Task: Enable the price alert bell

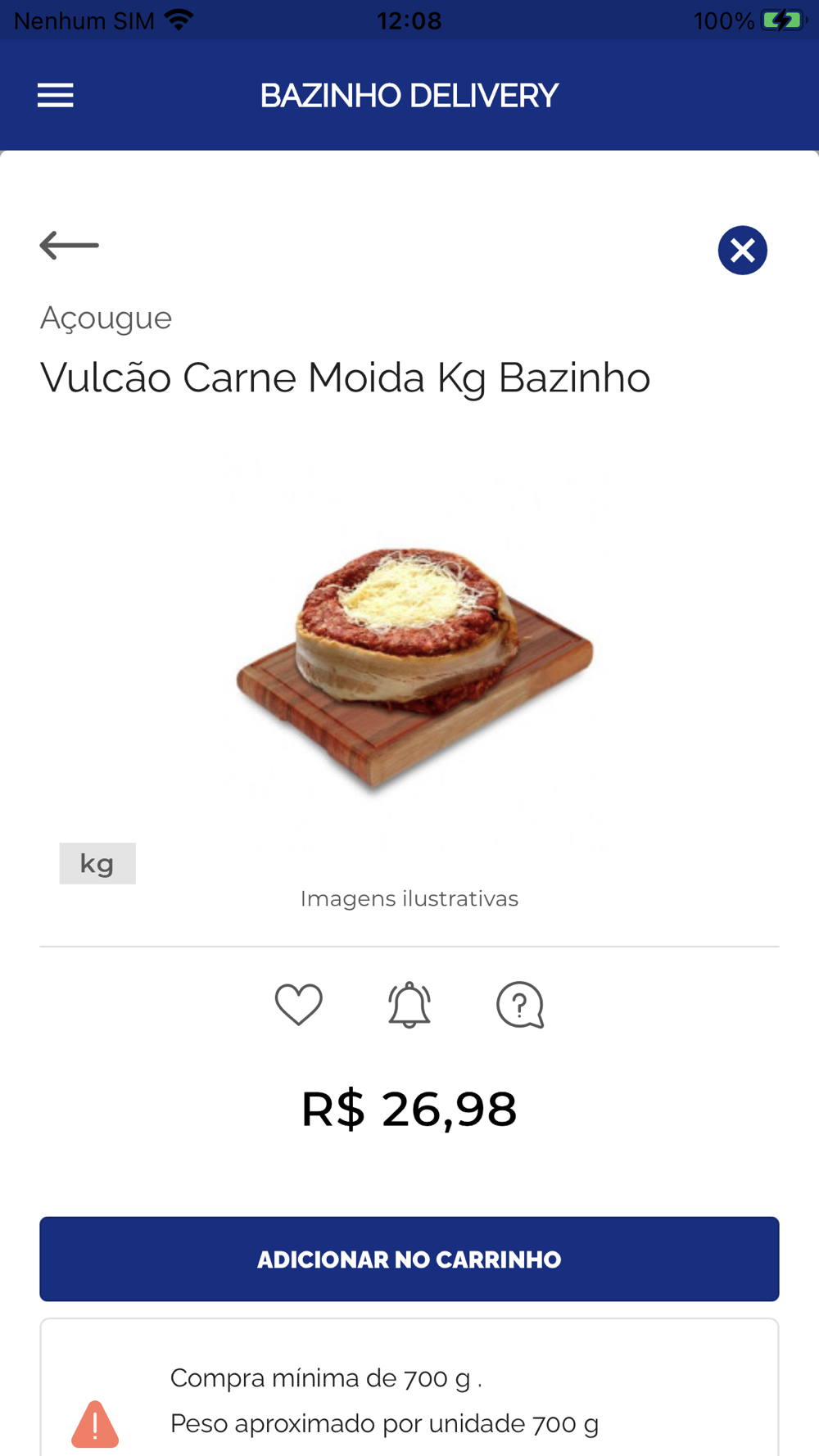Action: [409, 1004]
